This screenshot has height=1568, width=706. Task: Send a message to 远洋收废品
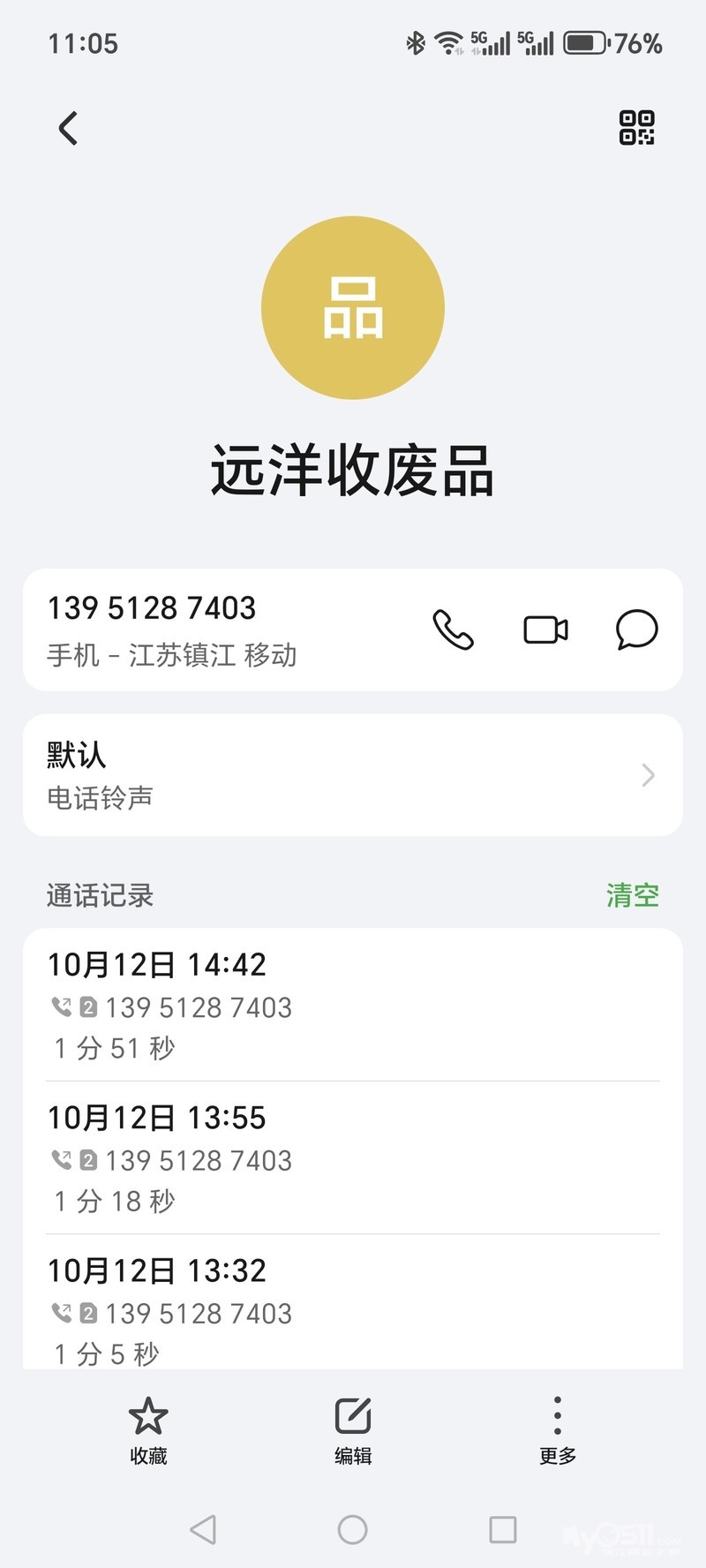click(636, 630)
